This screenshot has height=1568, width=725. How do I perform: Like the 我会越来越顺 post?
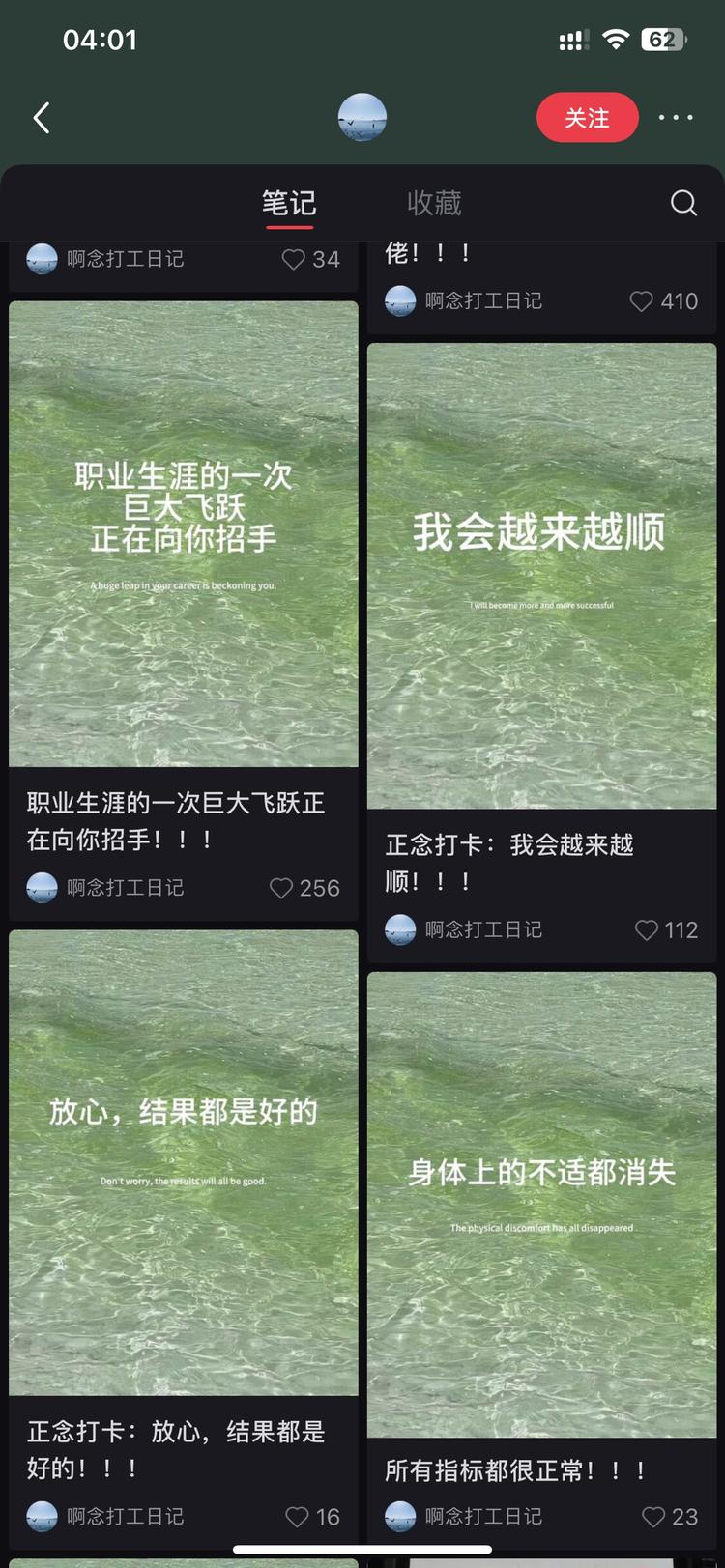coord(646,930)
